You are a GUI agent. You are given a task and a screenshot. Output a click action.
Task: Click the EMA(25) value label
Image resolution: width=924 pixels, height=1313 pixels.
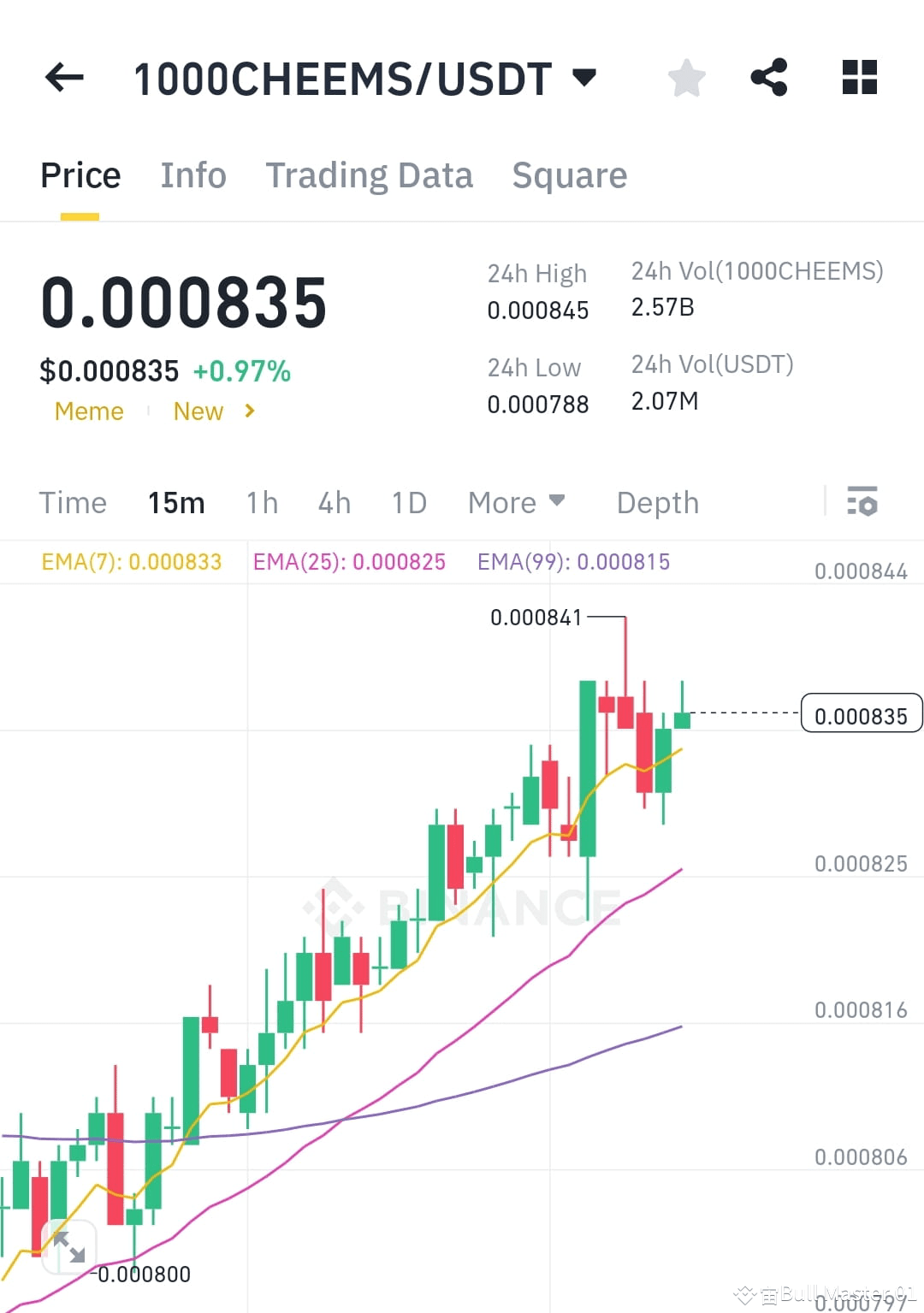[x=349, y=562]
